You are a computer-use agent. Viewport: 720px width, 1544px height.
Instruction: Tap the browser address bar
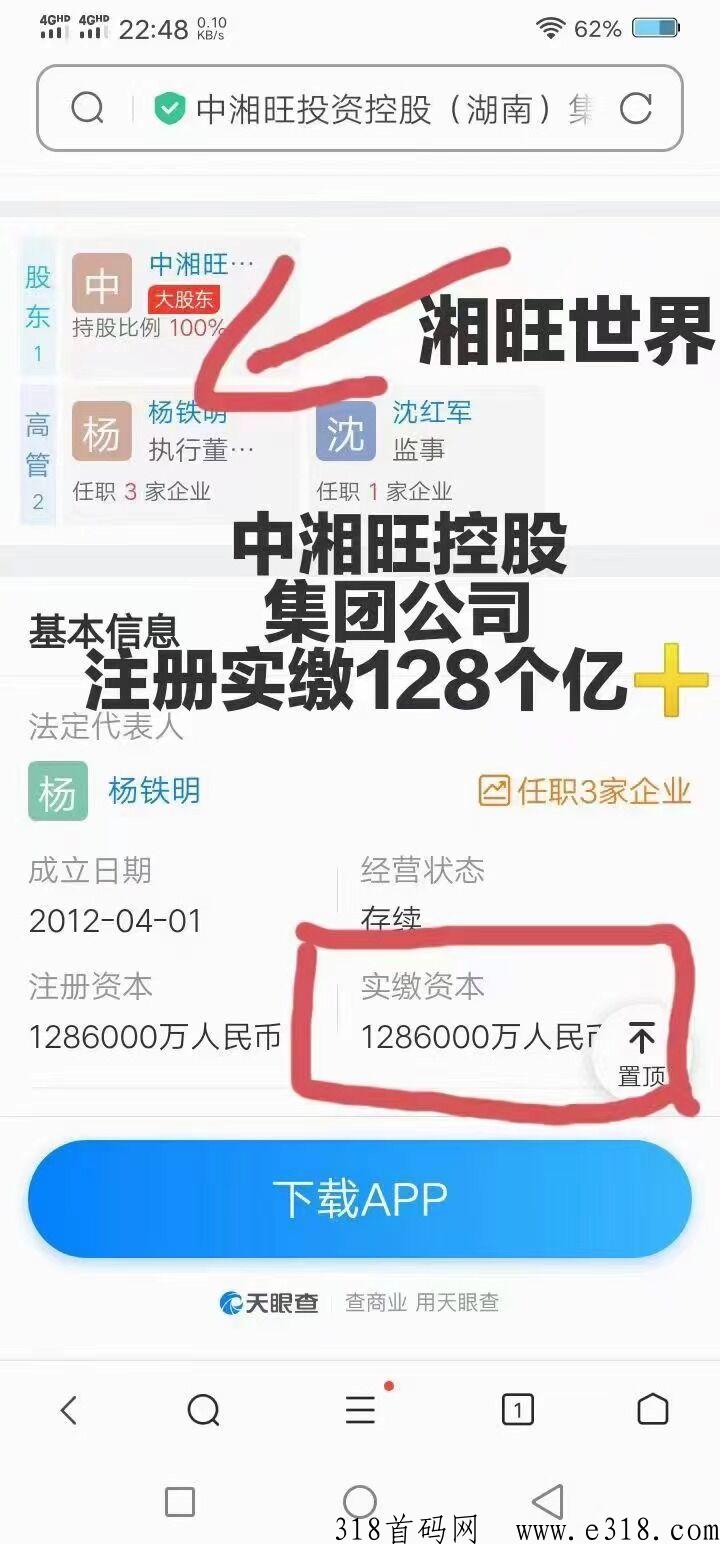coord(360,108)
